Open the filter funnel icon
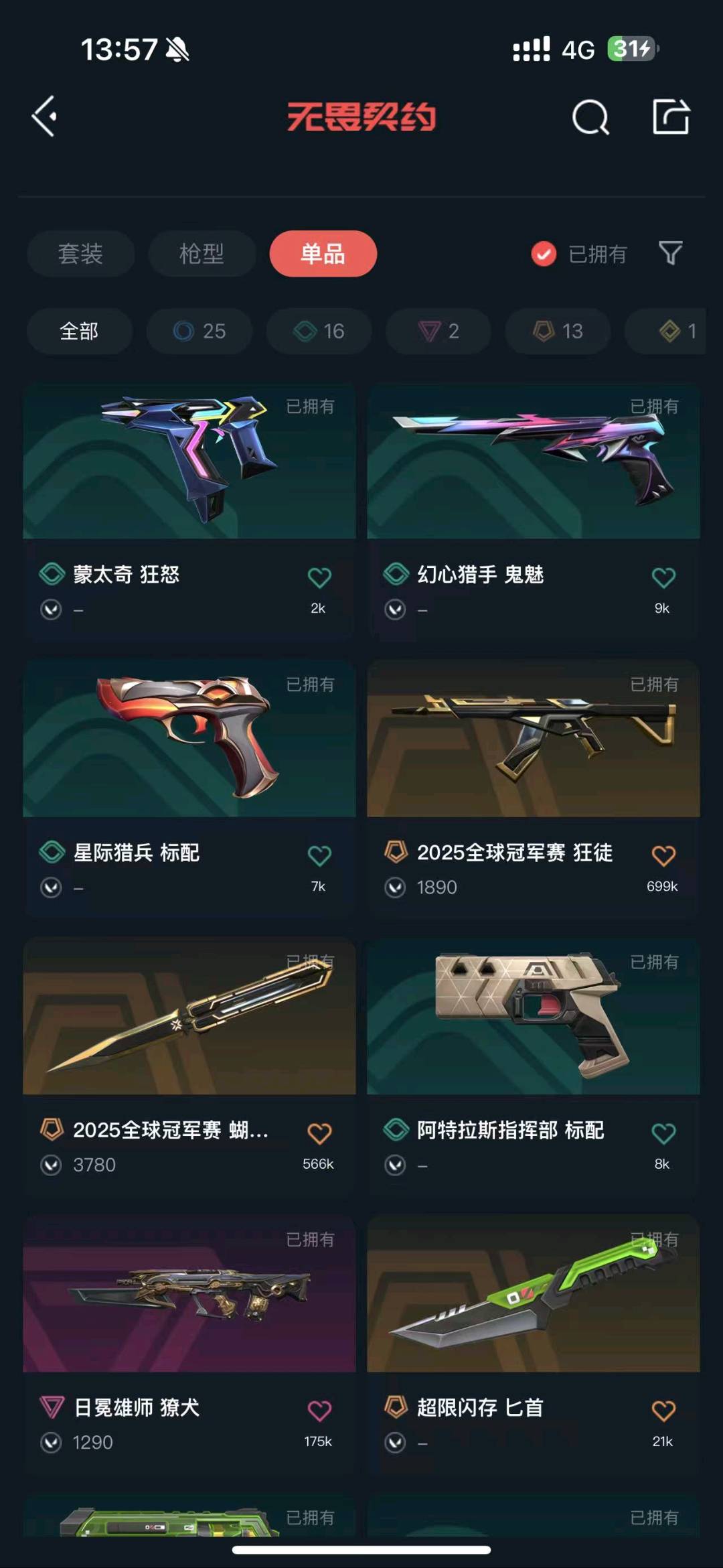This screenshot has height=1568, width=723. click(670, 253)
